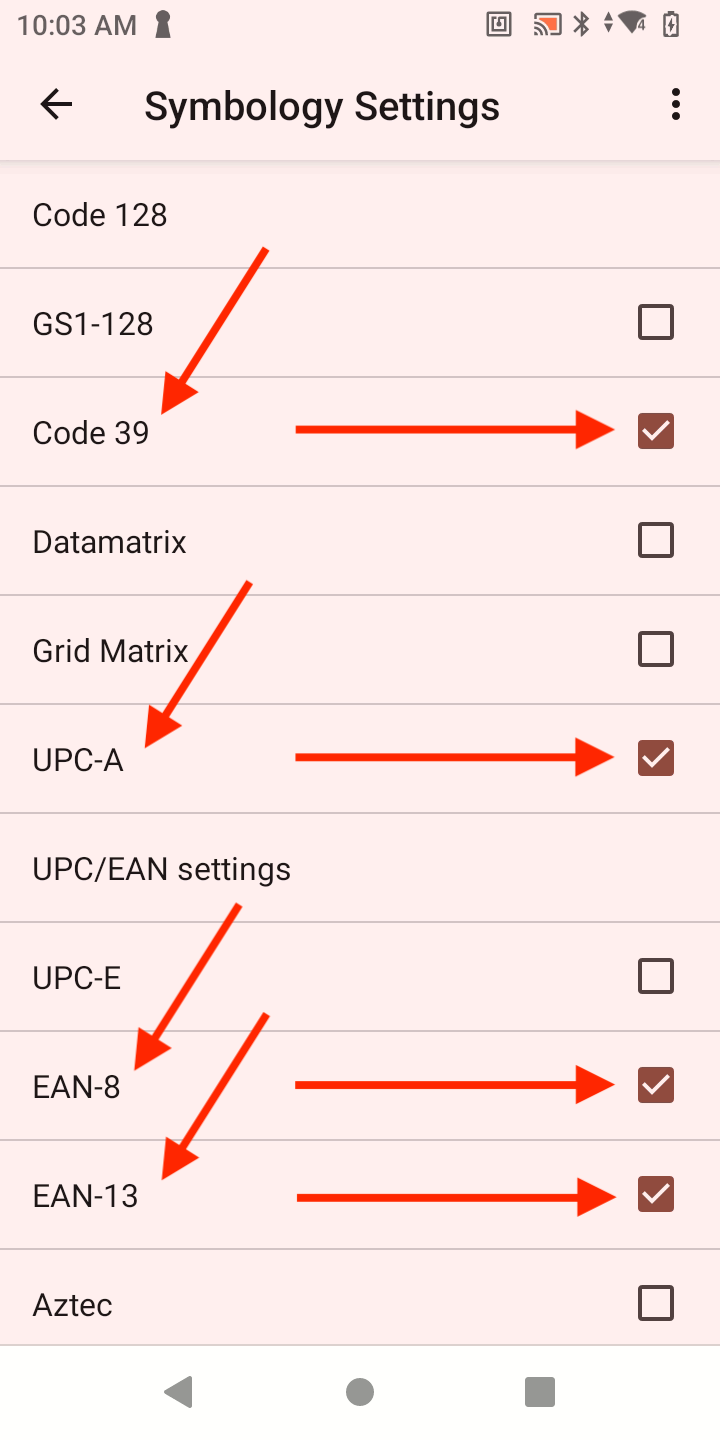The width and height of the screenshot is (720, 1440).
Task: Enable the Aztec checkbox
Action: (656, 1303)
